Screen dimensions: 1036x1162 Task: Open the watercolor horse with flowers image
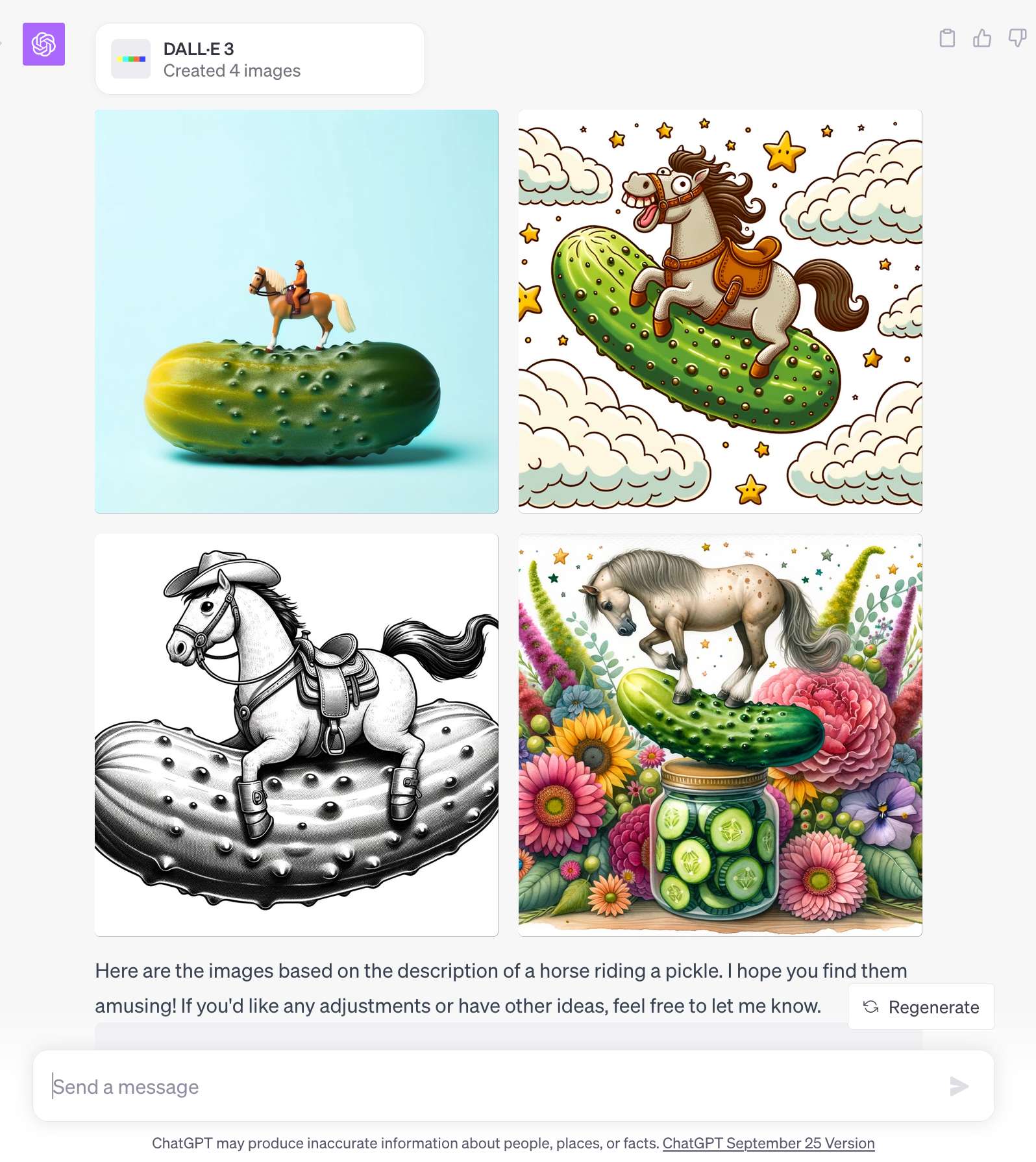click(720, 735)
